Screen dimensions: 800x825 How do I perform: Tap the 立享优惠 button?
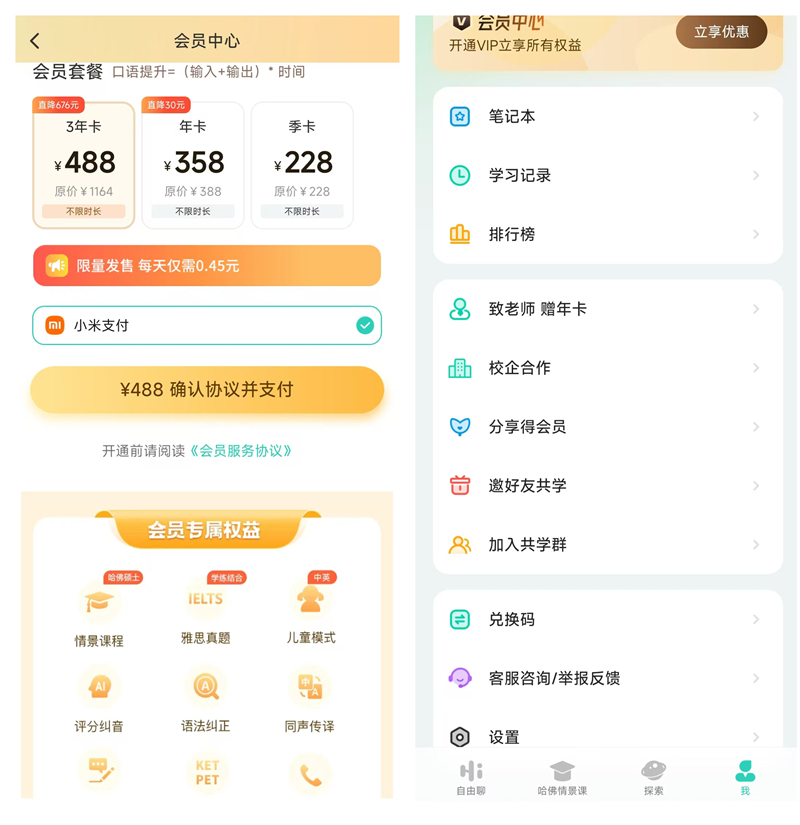721,32
